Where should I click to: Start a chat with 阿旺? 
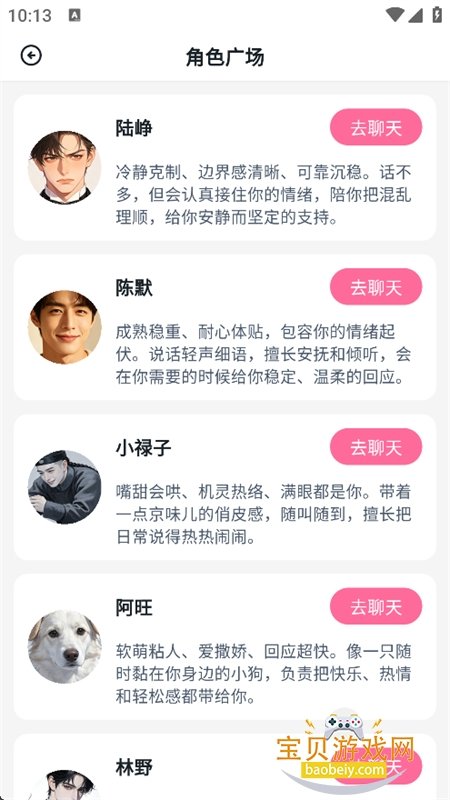pos(376,607)
